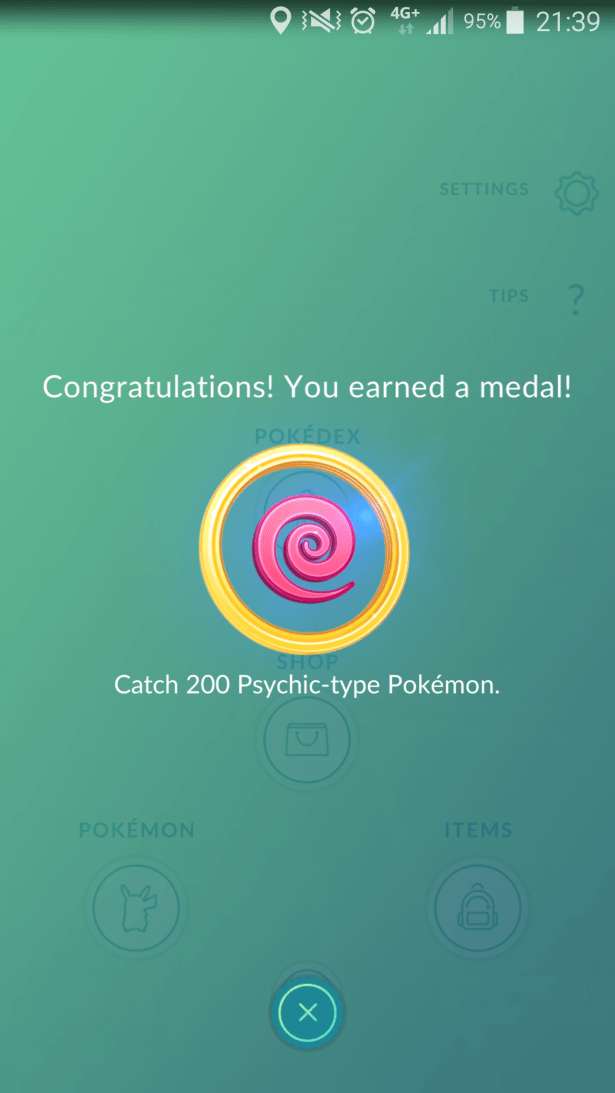Close the menu with the X button
Image resolution: width=615 pixels, height=1093 pixels.
tap(308, 1013)
